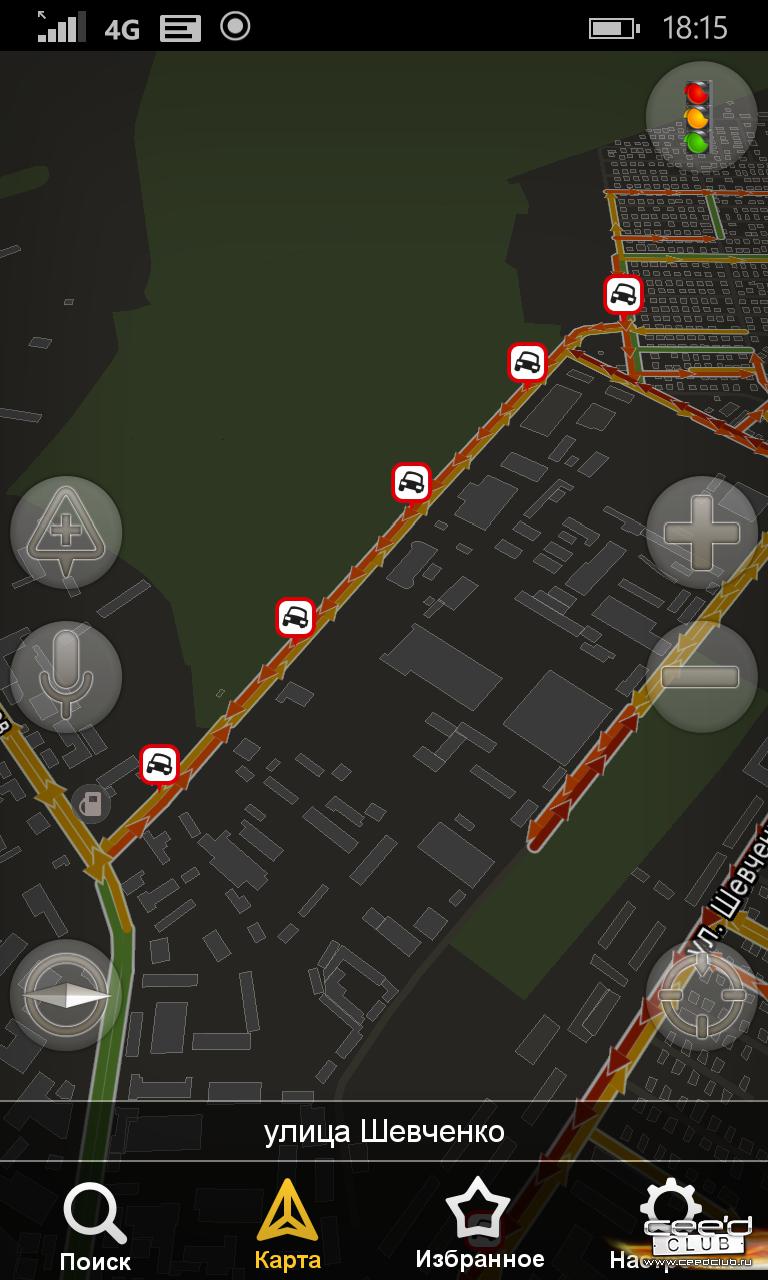This screenshot has width=768, height=1280.
Task: Open the settings gear tab
Action: 668,1220
